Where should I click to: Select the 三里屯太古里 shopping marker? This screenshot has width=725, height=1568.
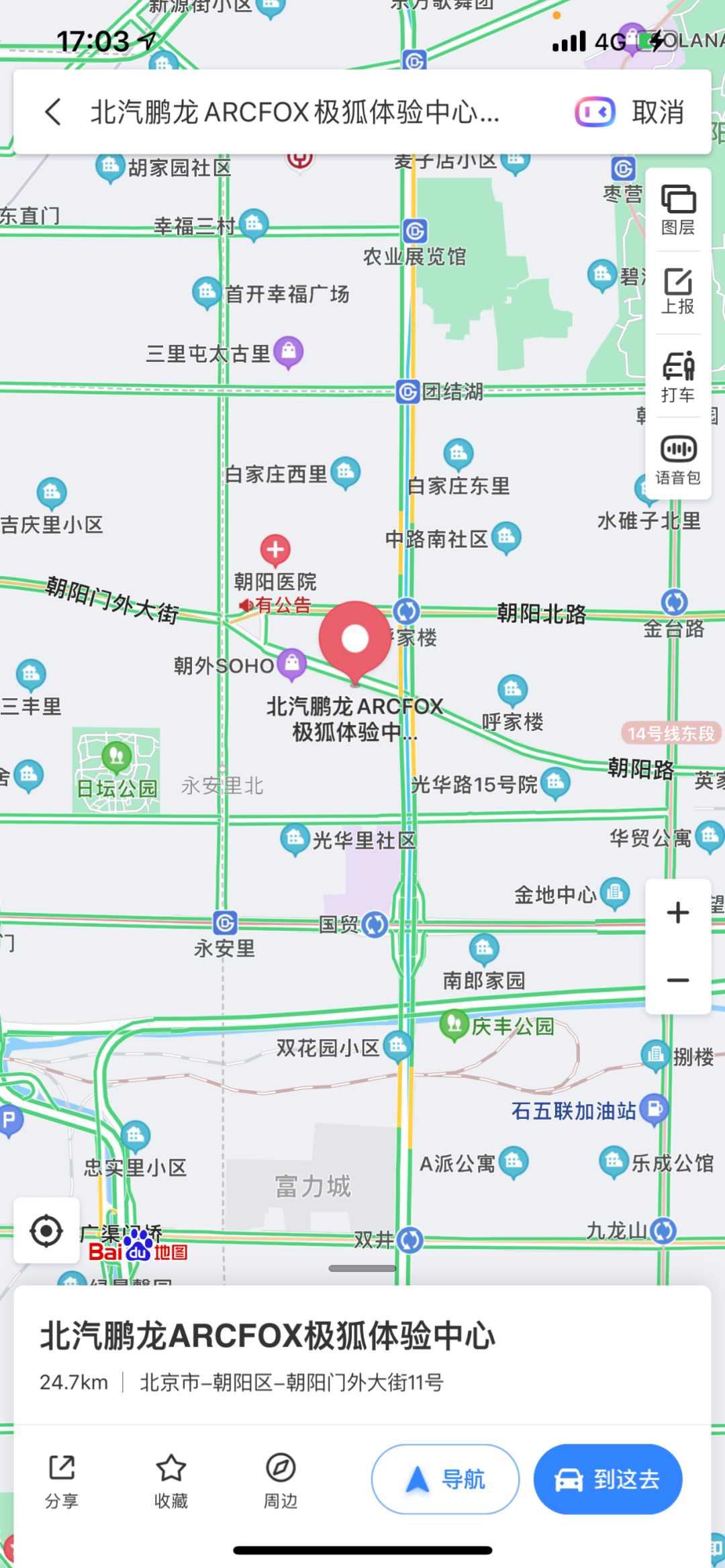pyautogui.click(x=289, y=351)
